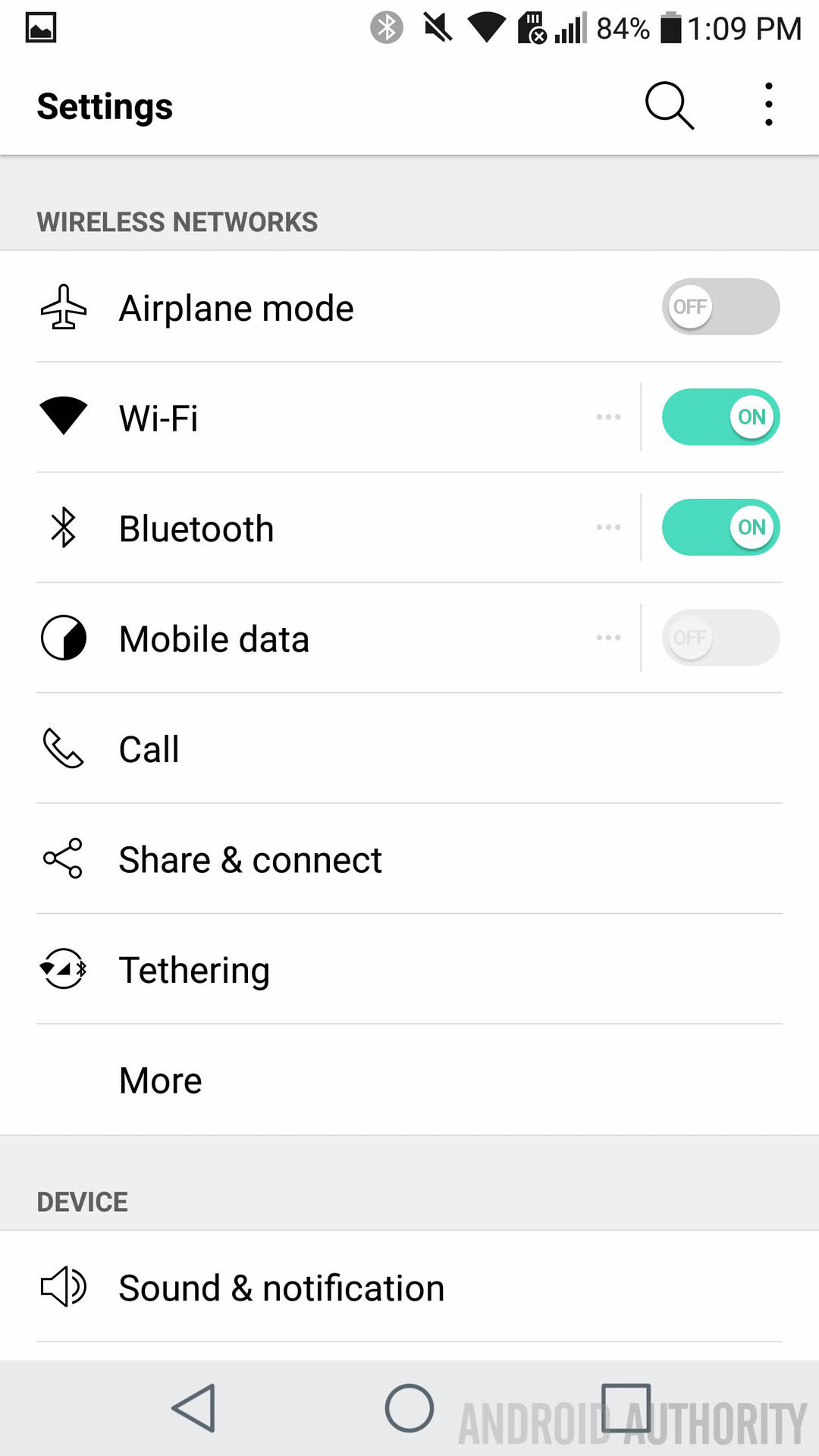
Task: Open the three-dot overflow menu
Action: pyautogui.click(x=768, y=105)
